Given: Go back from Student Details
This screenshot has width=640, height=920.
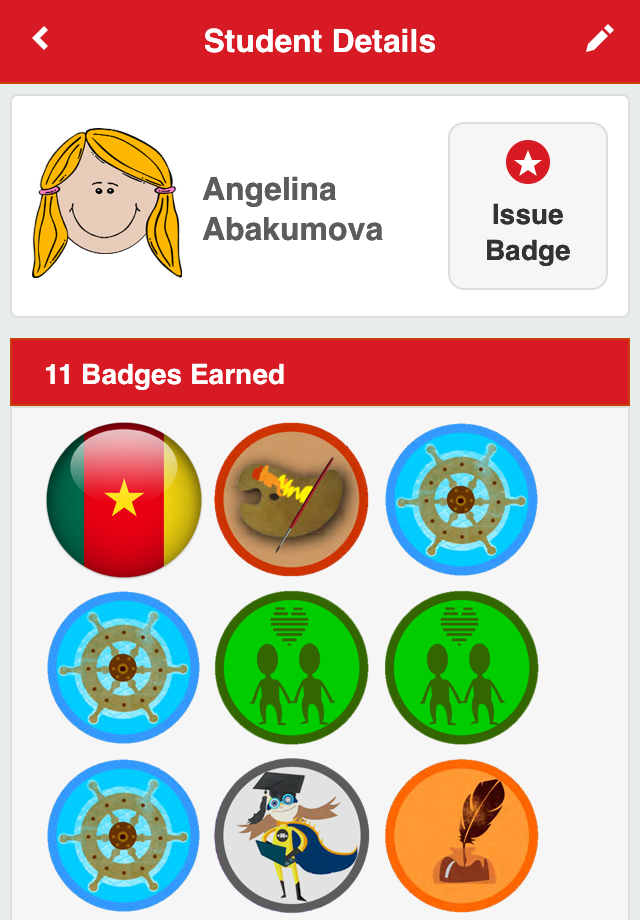Looking at the screenshot, I should [41, 40].
